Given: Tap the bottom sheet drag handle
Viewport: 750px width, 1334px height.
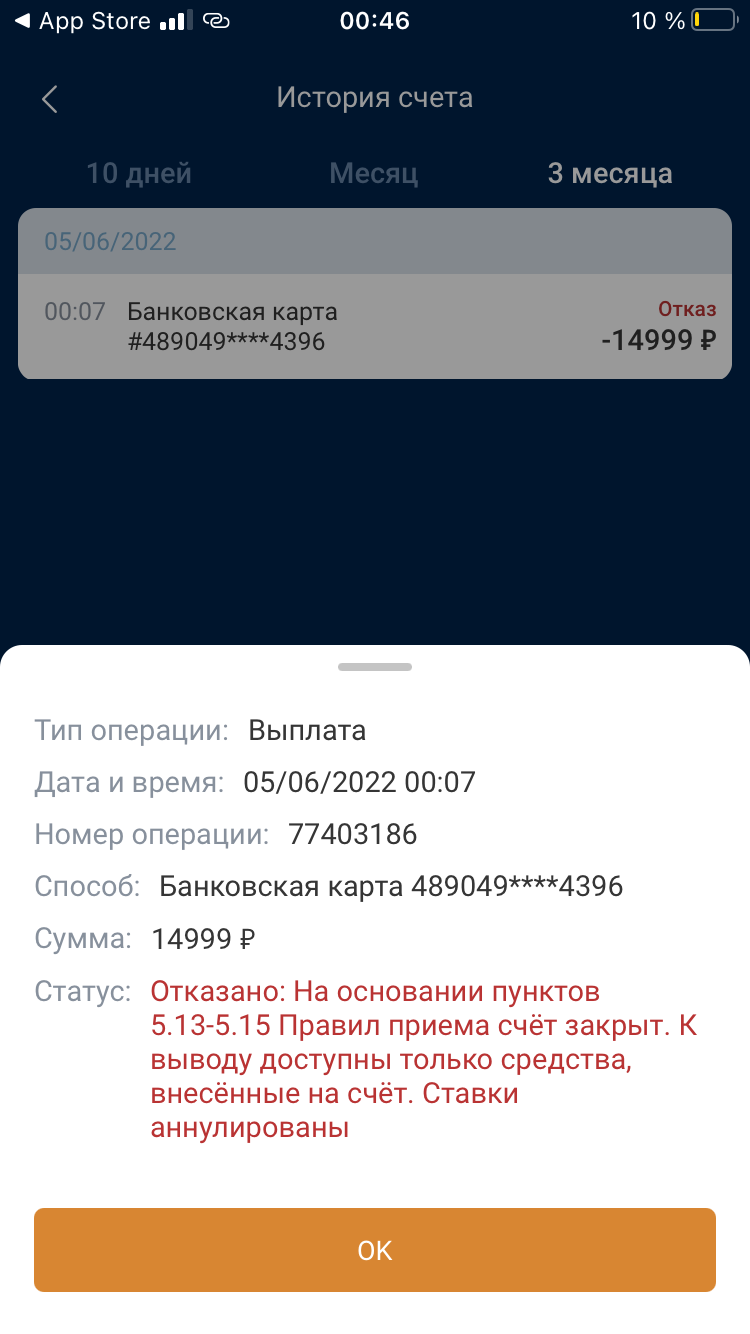Looking at the screenshot, I should tap(375, 666).
